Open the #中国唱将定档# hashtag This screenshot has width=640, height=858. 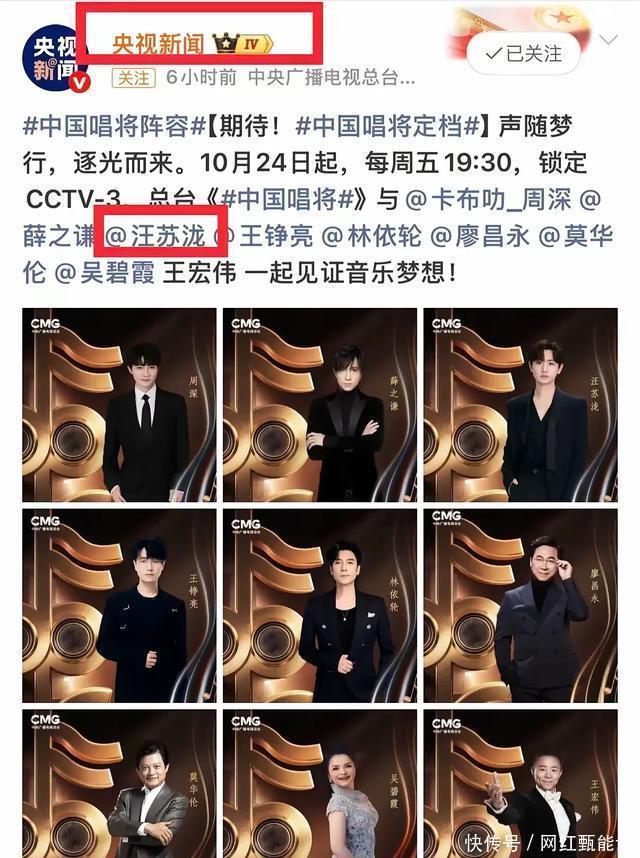coord(387,127)
